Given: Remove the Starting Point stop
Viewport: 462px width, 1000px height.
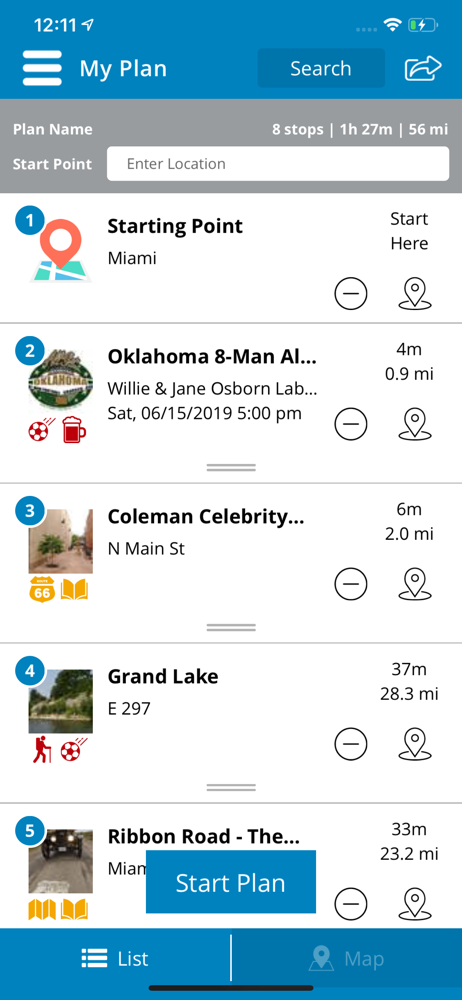Looking at the screenshot, I should click(351, 294).
